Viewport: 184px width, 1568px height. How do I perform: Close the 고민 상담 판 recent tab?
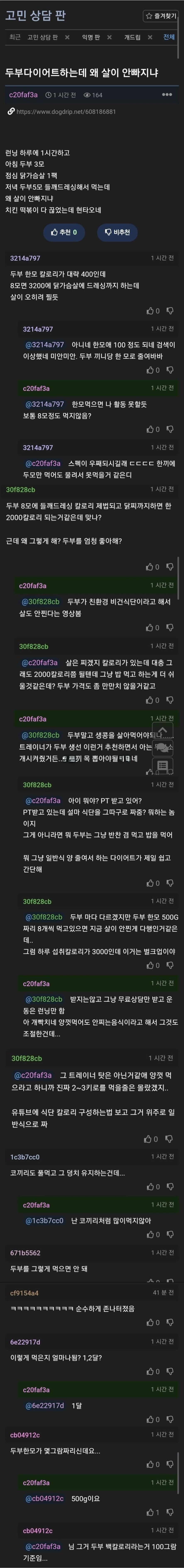click(67, 37)
